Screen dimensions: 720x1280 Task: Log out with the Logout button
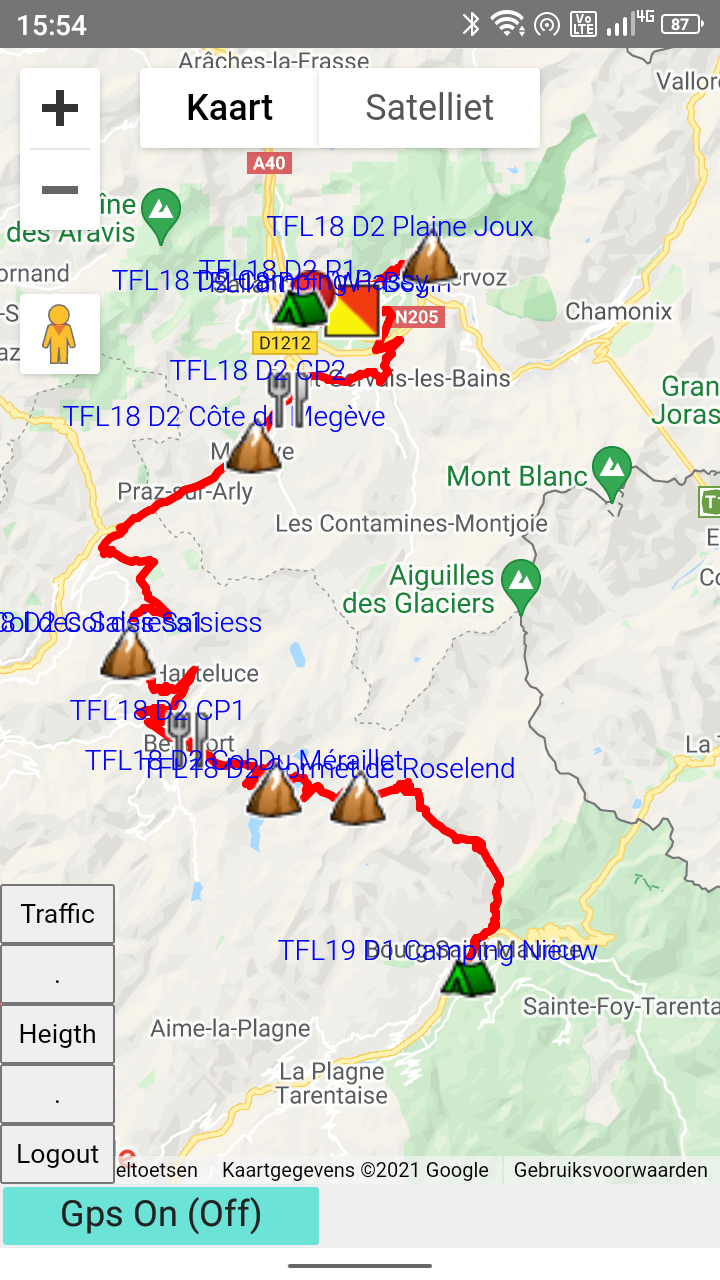[x=58, y=1154]
